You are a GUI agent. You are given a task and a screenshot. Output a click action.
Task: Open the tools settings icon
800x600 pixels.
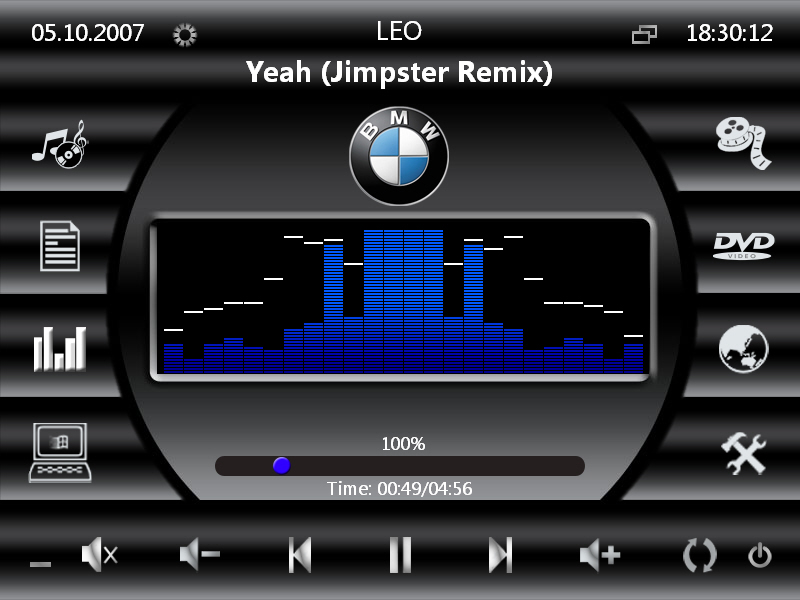743,453
